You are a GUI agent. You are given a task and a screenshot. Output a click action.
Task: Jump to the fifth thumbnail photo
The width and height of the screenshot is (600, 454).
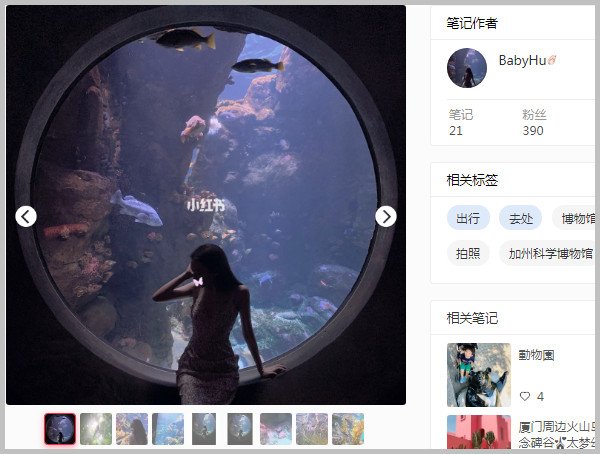coord(204,428)
